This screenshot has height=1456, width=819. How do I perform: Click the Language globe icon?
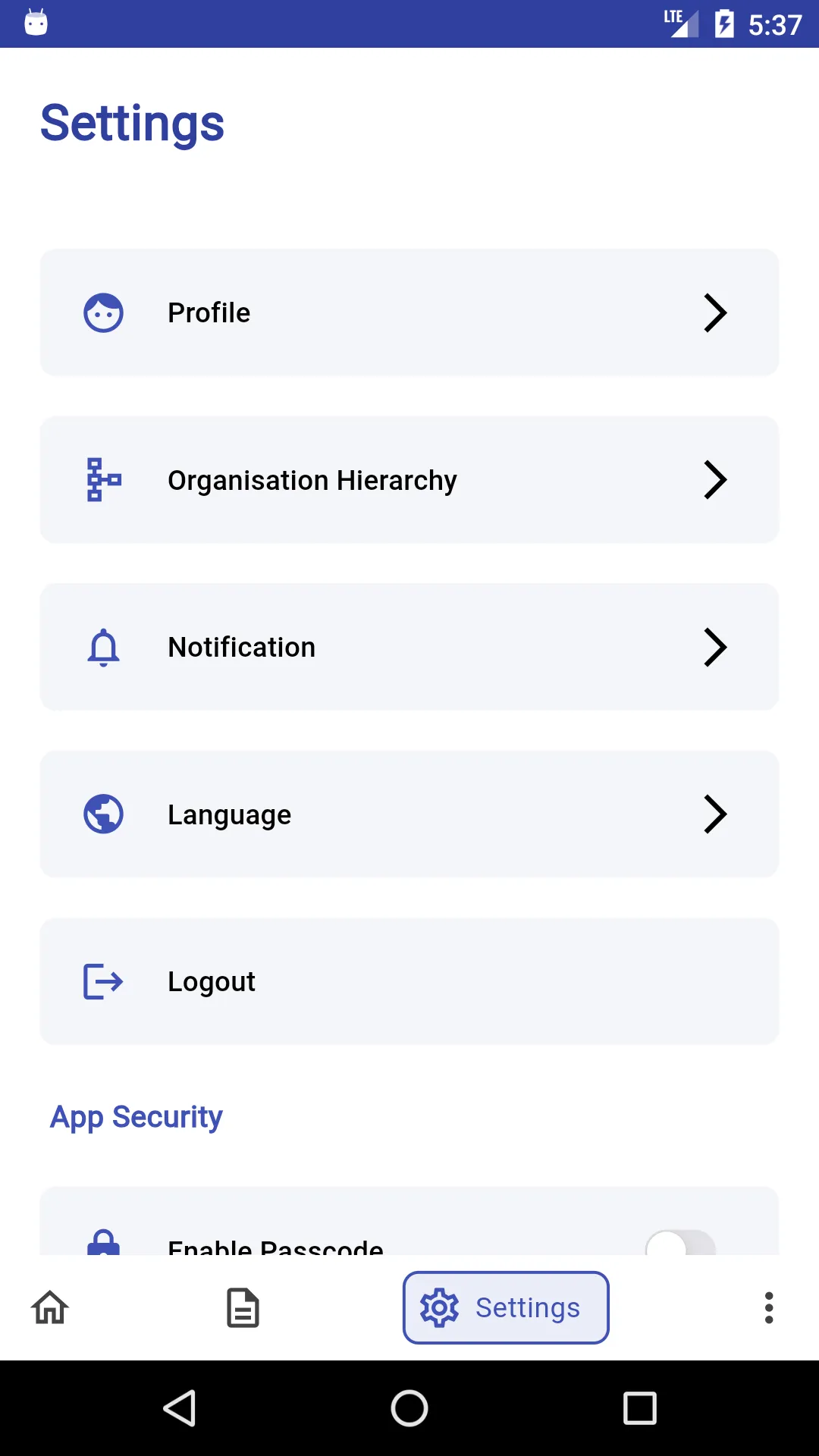pos(104,813)
